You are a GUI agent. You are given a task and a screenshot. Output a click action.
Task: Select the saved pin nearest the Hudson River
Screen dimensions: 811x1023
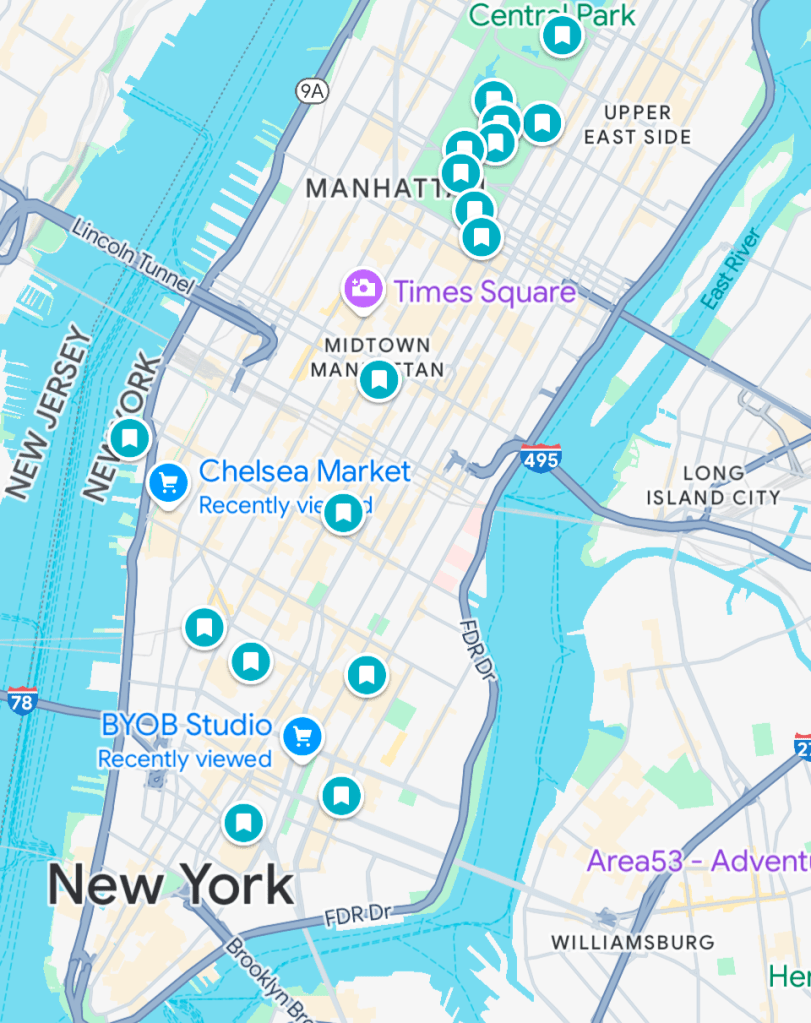tap(129, 438)
